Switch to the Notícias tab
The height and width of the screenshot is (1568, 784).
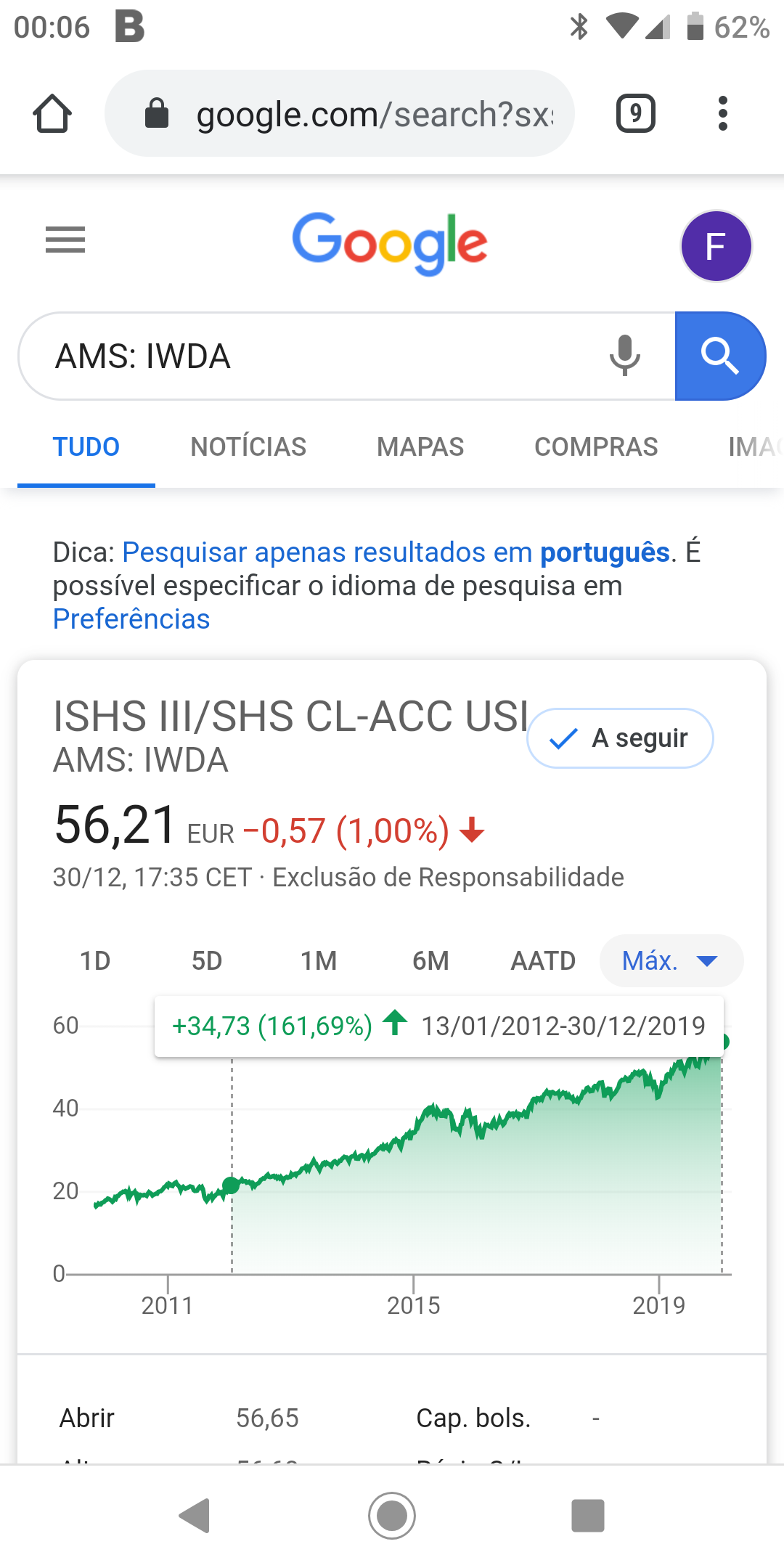[248, 447]
